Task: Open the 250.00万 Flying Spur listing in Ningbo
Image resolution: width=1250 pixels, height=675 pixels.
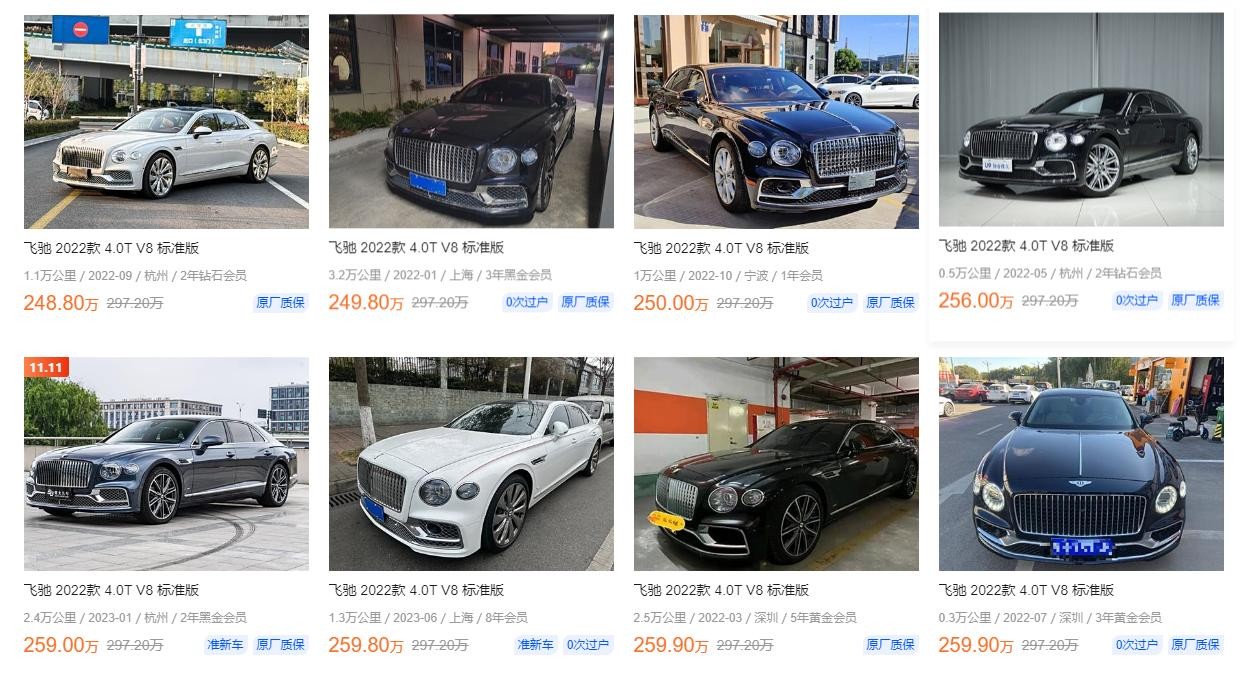Action: tap(776, 122)
